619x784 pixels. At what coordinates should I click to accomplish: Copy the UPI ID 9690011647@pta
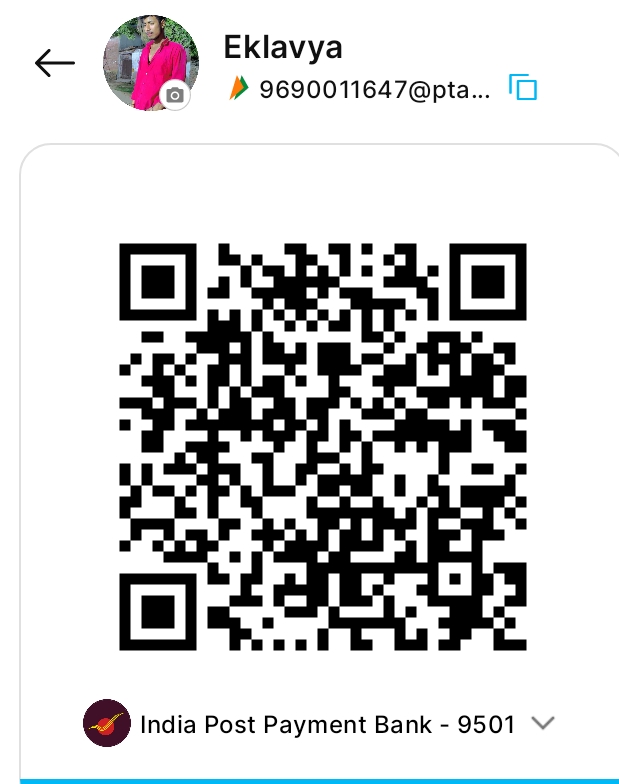(523, 88)
